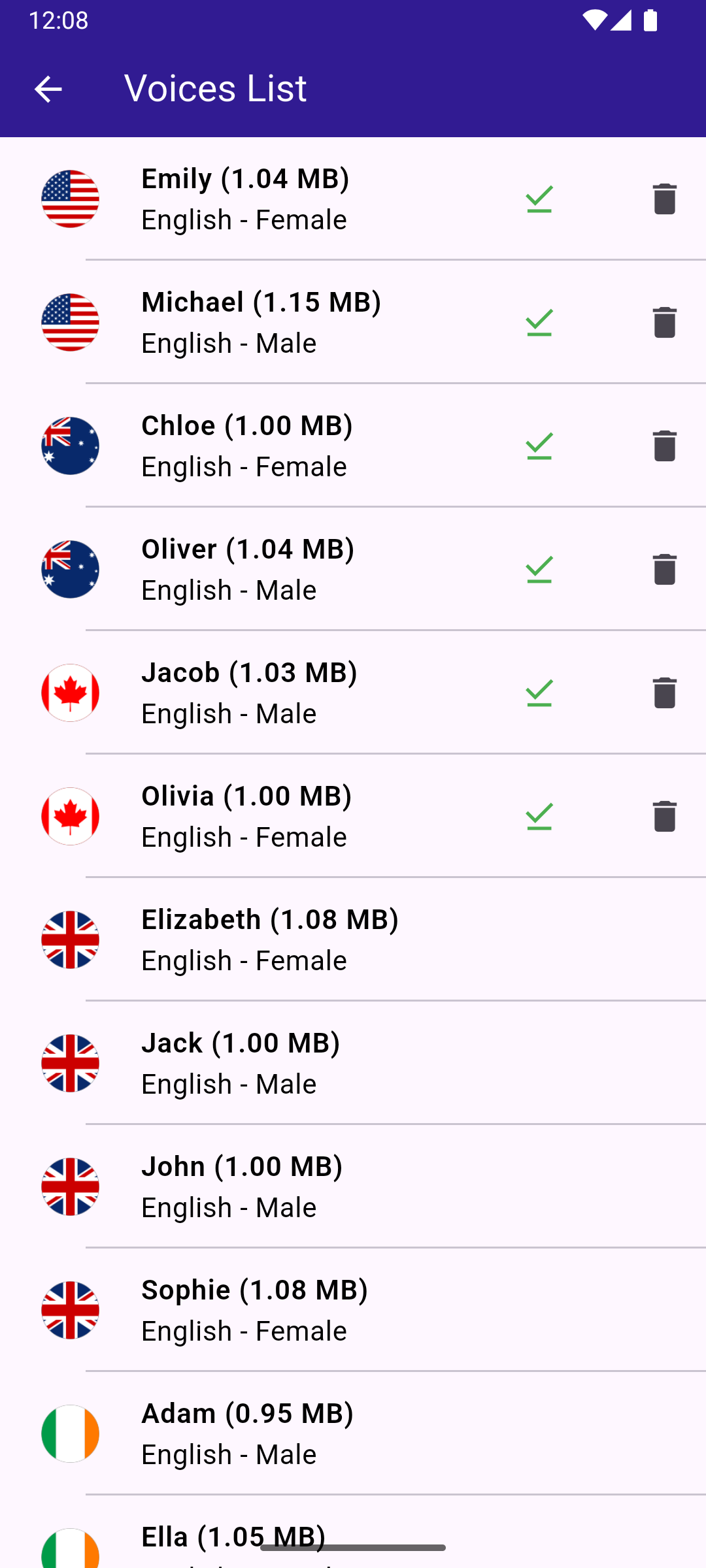Tap the downloaded checkmark for Oliver
This screenshot has width=706, height=1568.
539,570
